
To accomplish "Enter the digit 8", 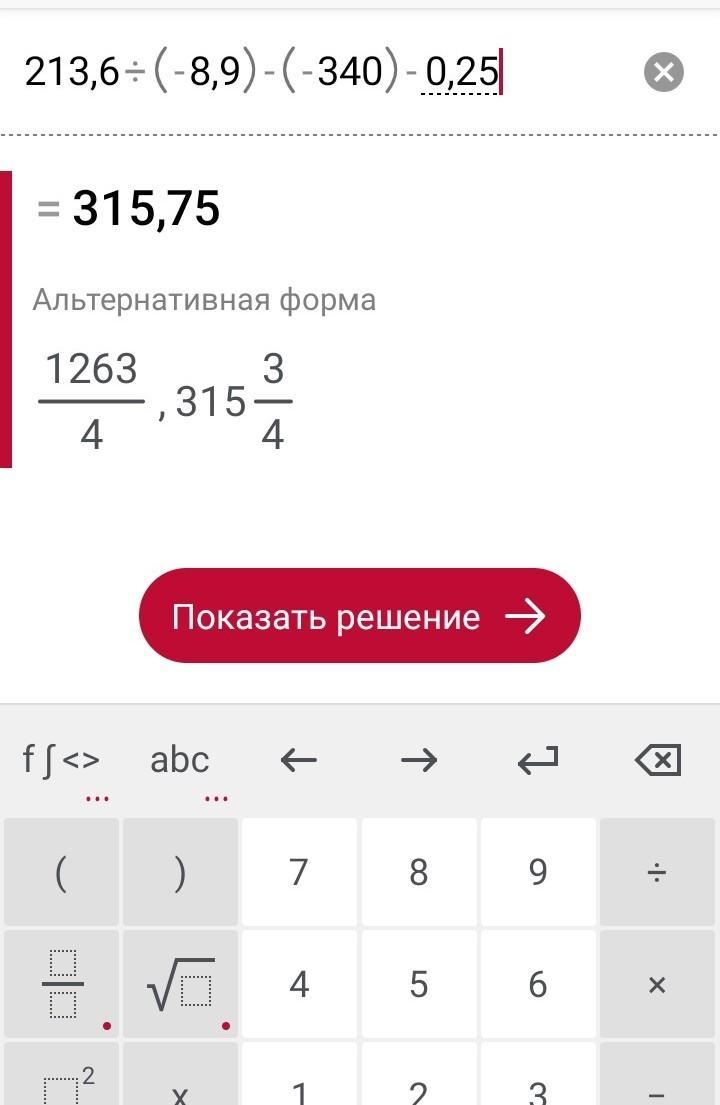I will pyautogui.click(x=418, y=872).
